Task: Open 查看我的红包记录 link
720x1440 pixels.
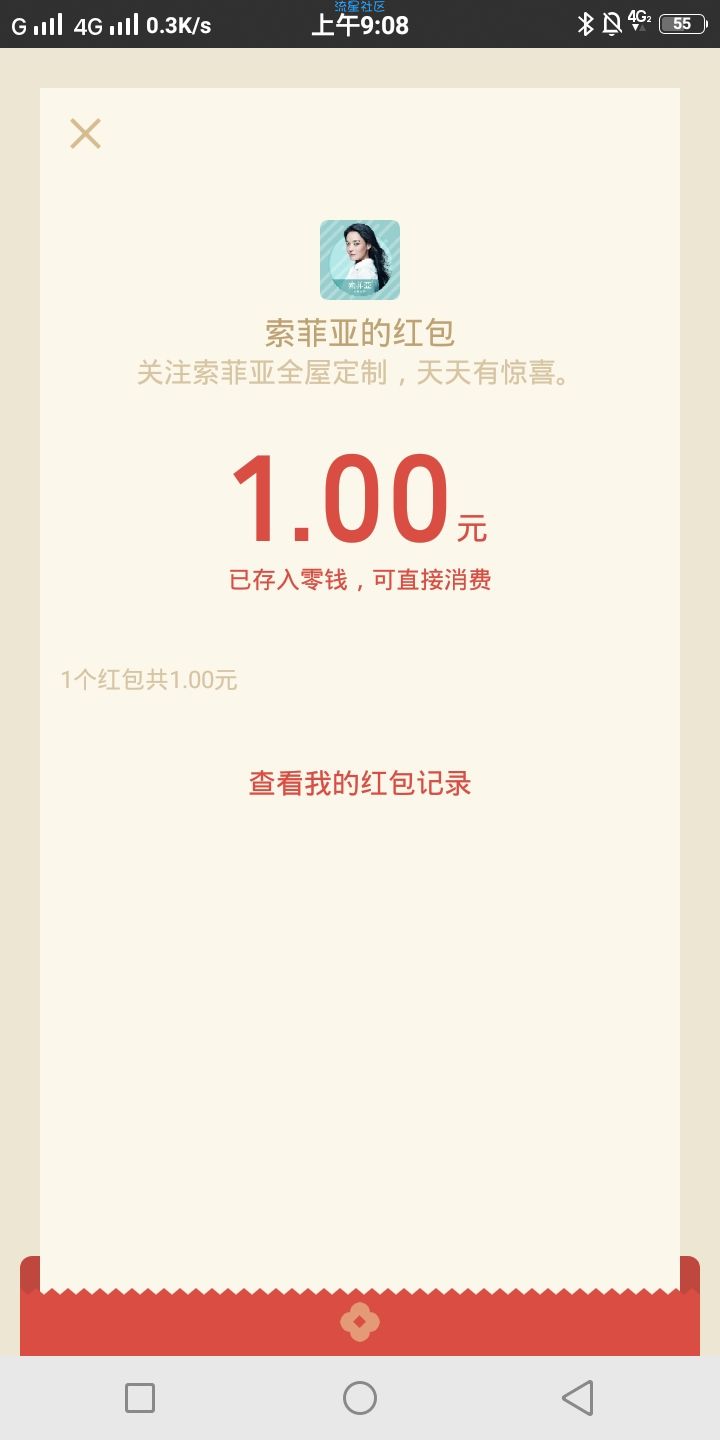Action: (x=359, y=783)
